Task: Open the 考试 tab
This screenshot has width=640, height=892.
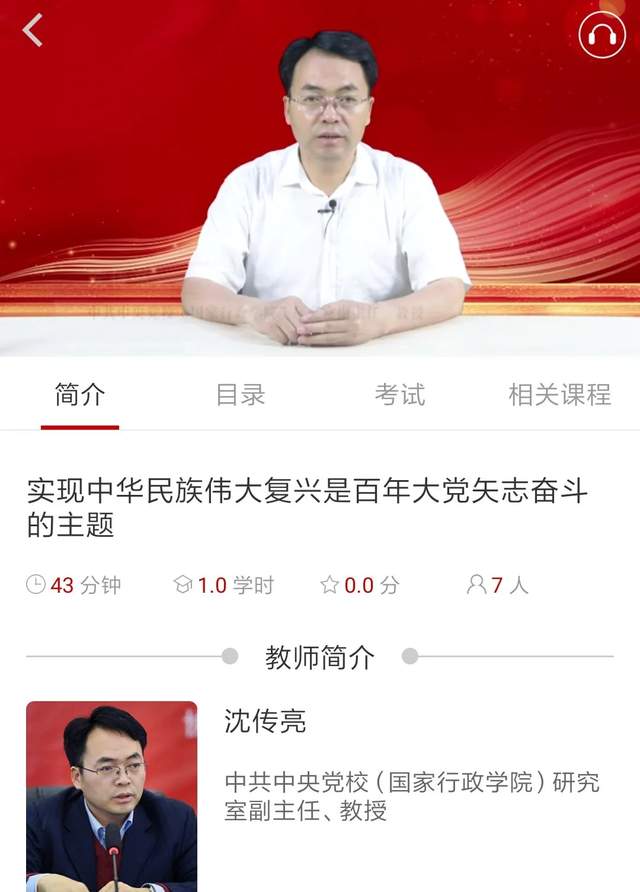Action: point(400,395)
